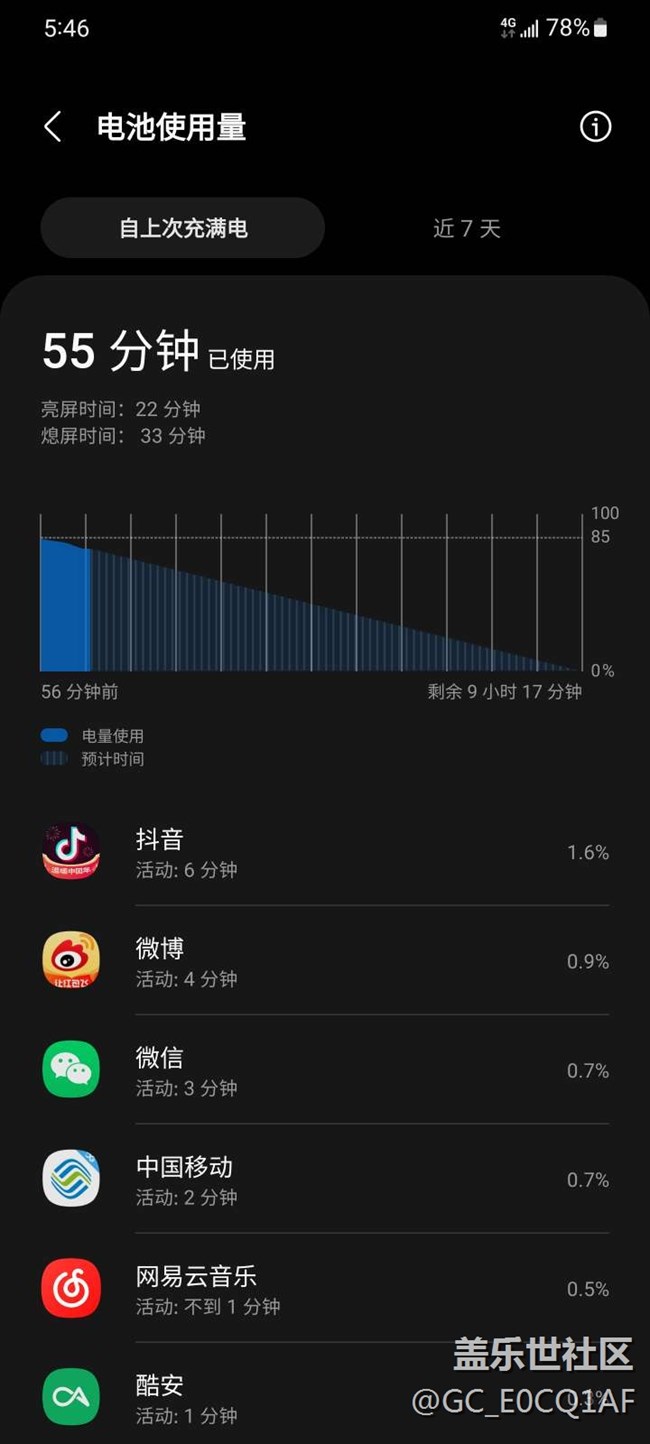Image resolution: width=650 pixels, height=1444 pixels.
Task: Open 抖音 battery usage details
Action: 325,852
